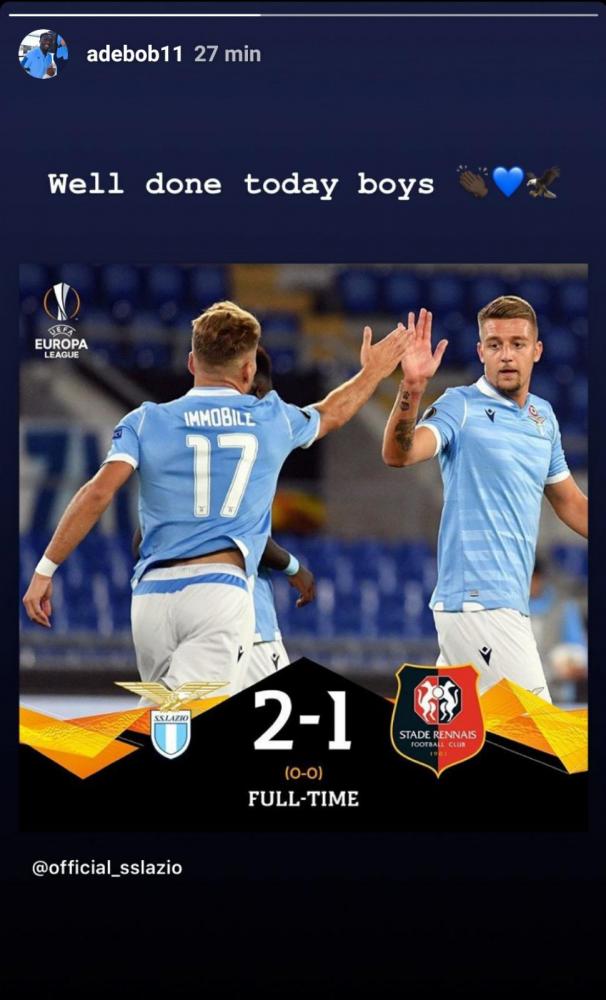Tap the adebob11 username

134,54
